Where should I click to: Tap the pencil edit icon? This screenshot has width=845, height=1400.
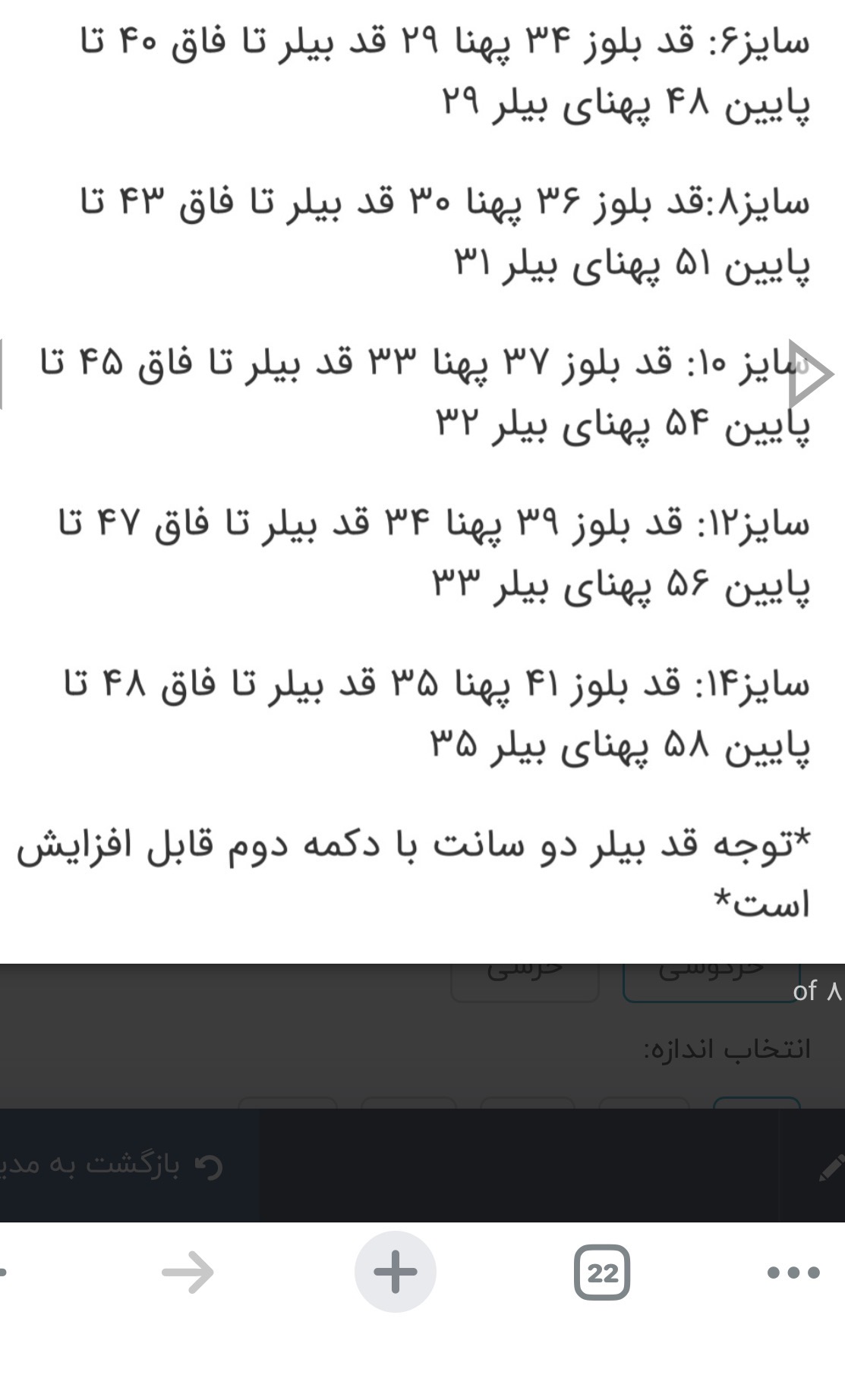[831, 1167]
